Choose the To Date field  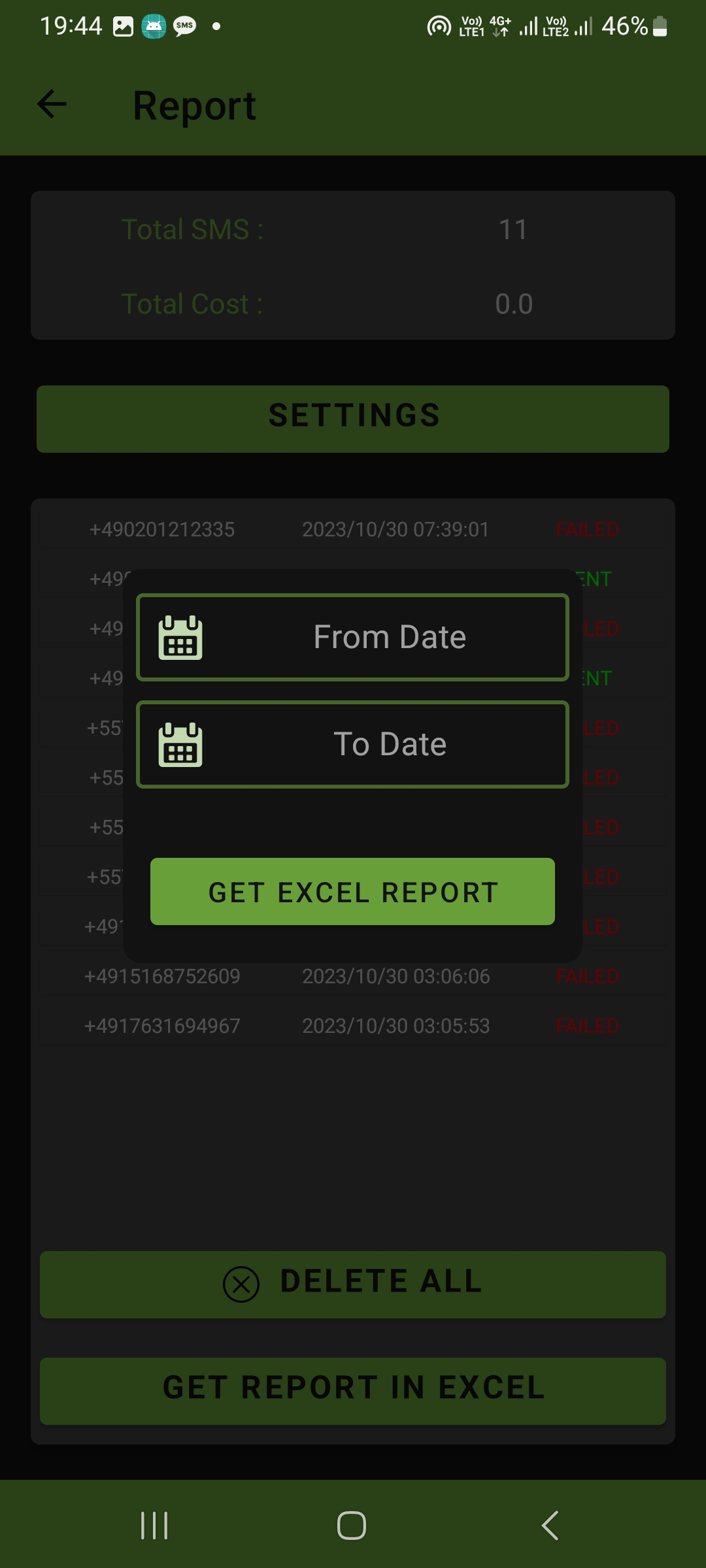point(352,744)
